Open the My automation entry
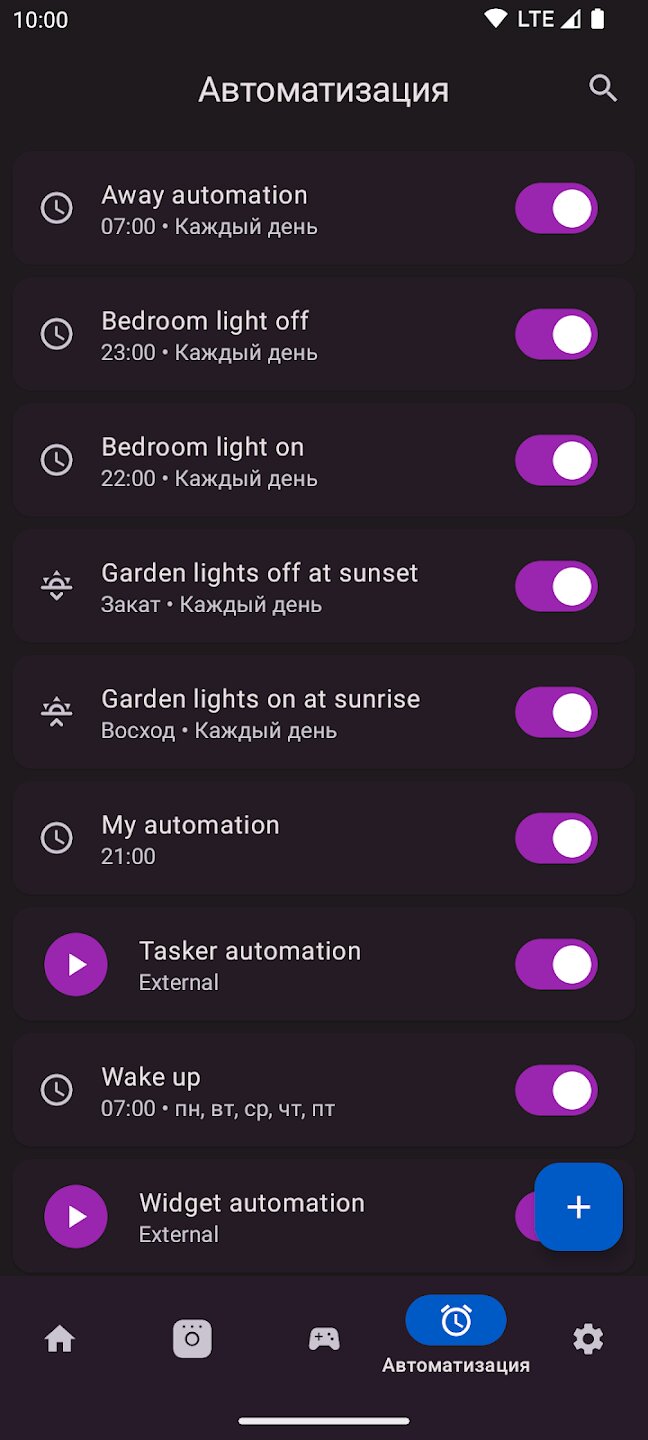 click(250, 839)
